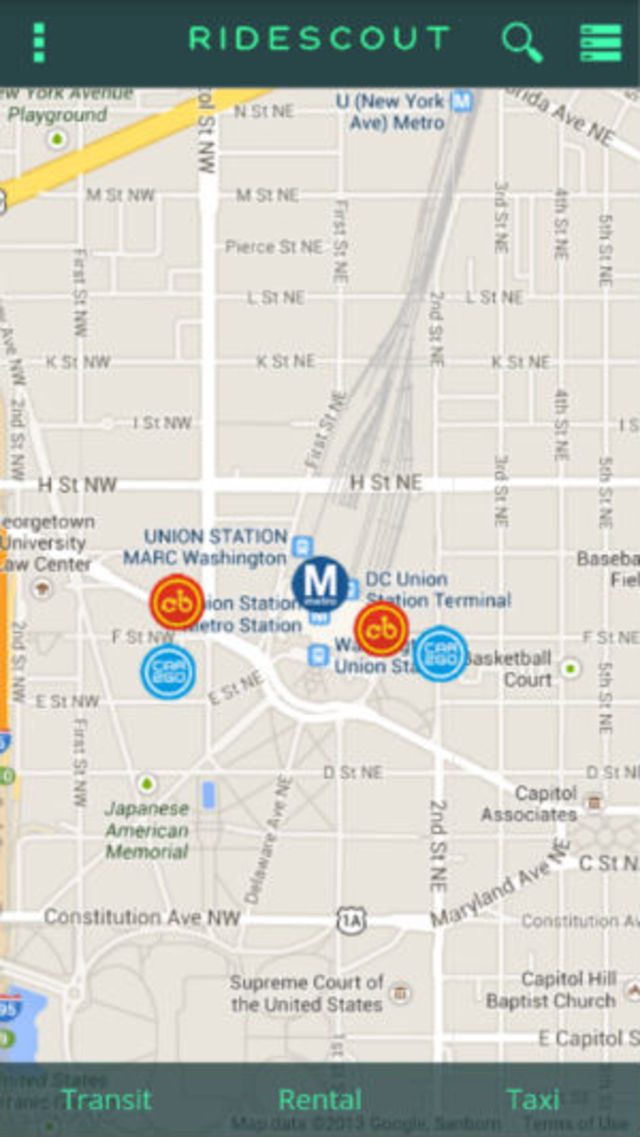
Task: Switch to the Rental tab
Action: (x=320, y=1099)
